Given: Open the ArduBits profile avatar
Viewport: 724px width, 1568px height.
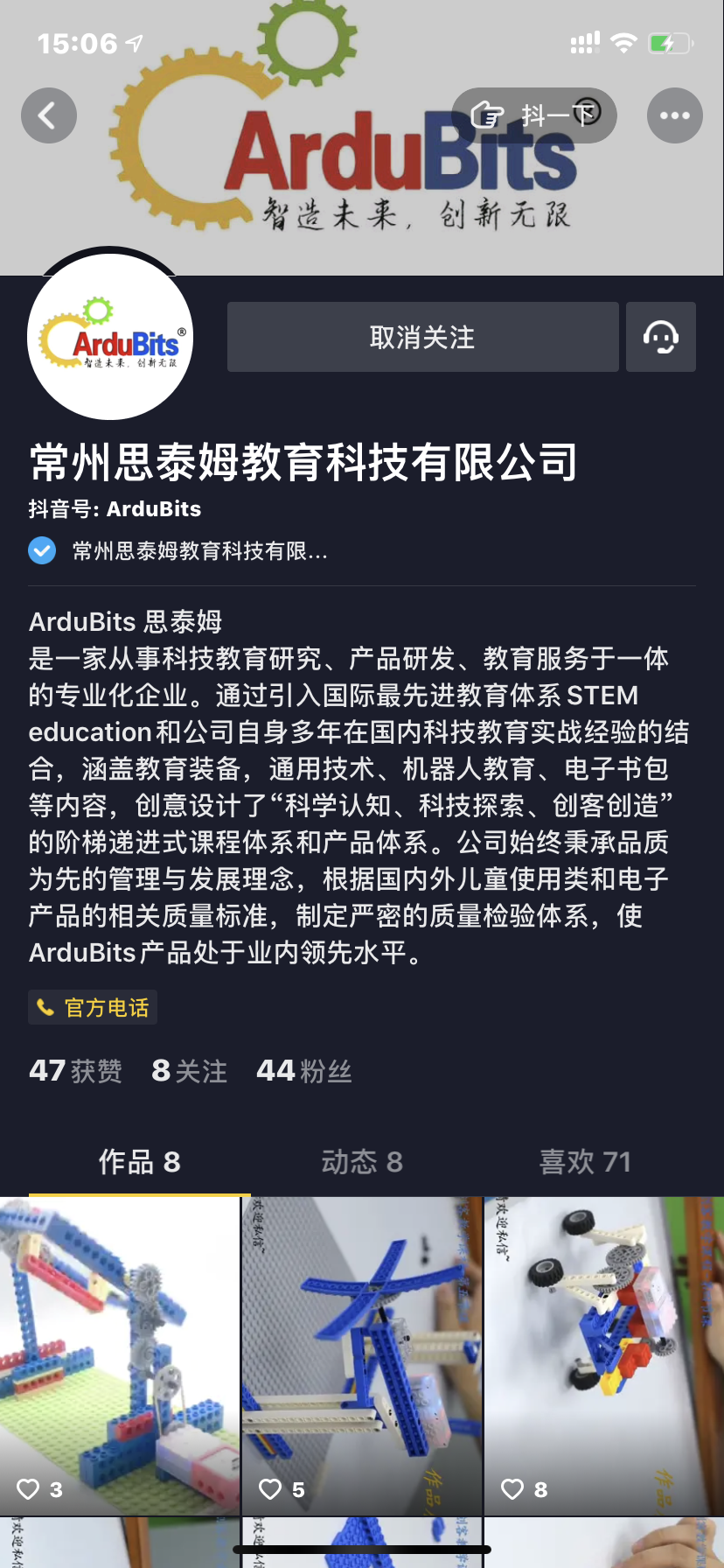Looking at the screenshot, I should 110,337.
